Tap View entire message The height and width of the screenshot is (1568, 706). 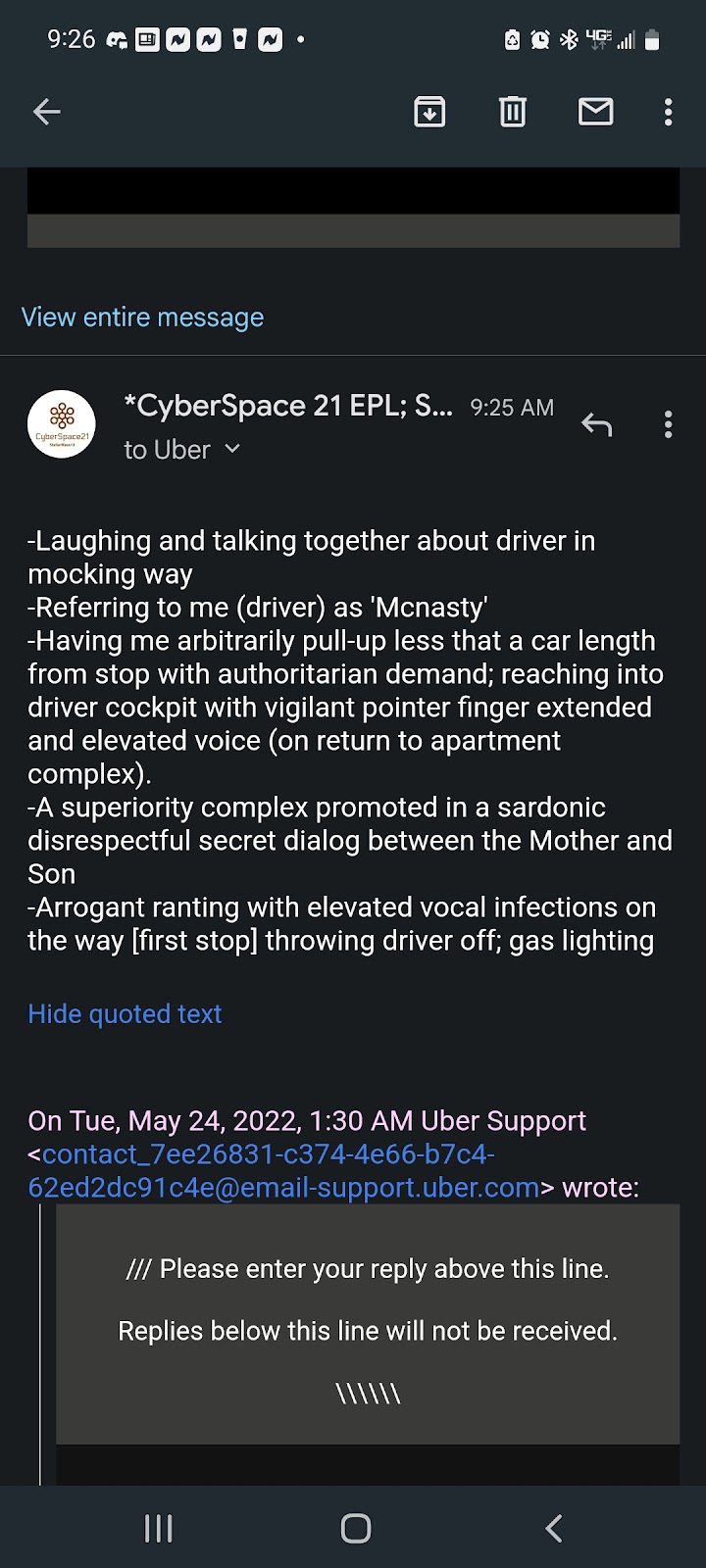pos(142,318)
